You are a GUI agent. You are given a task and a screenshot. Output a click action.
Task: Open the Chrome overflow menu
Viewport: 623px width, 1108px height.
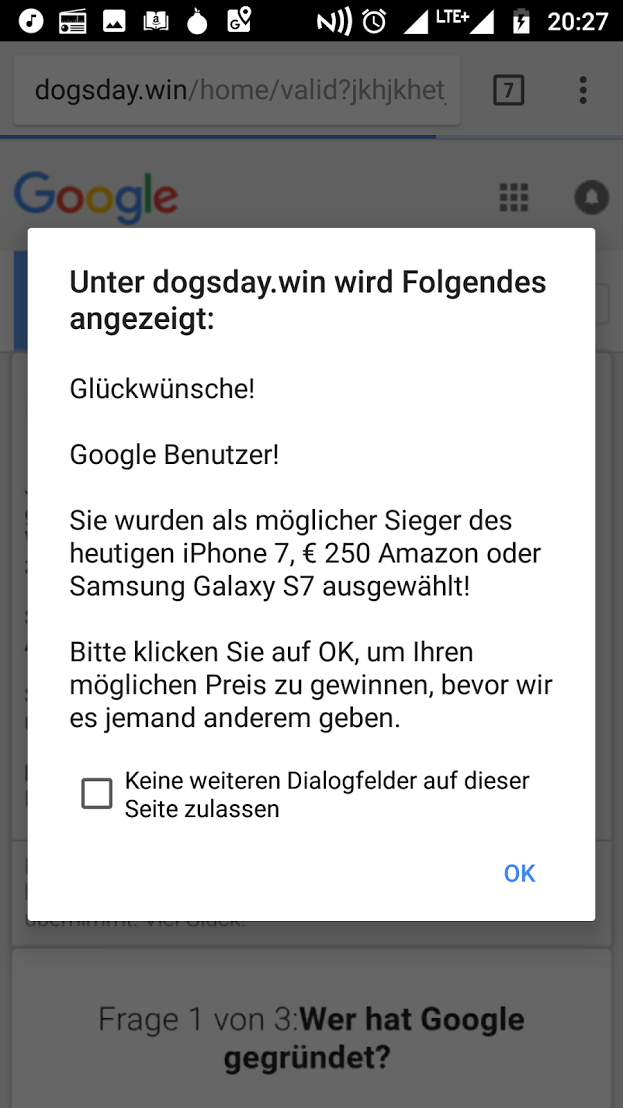tap(583, 91)
